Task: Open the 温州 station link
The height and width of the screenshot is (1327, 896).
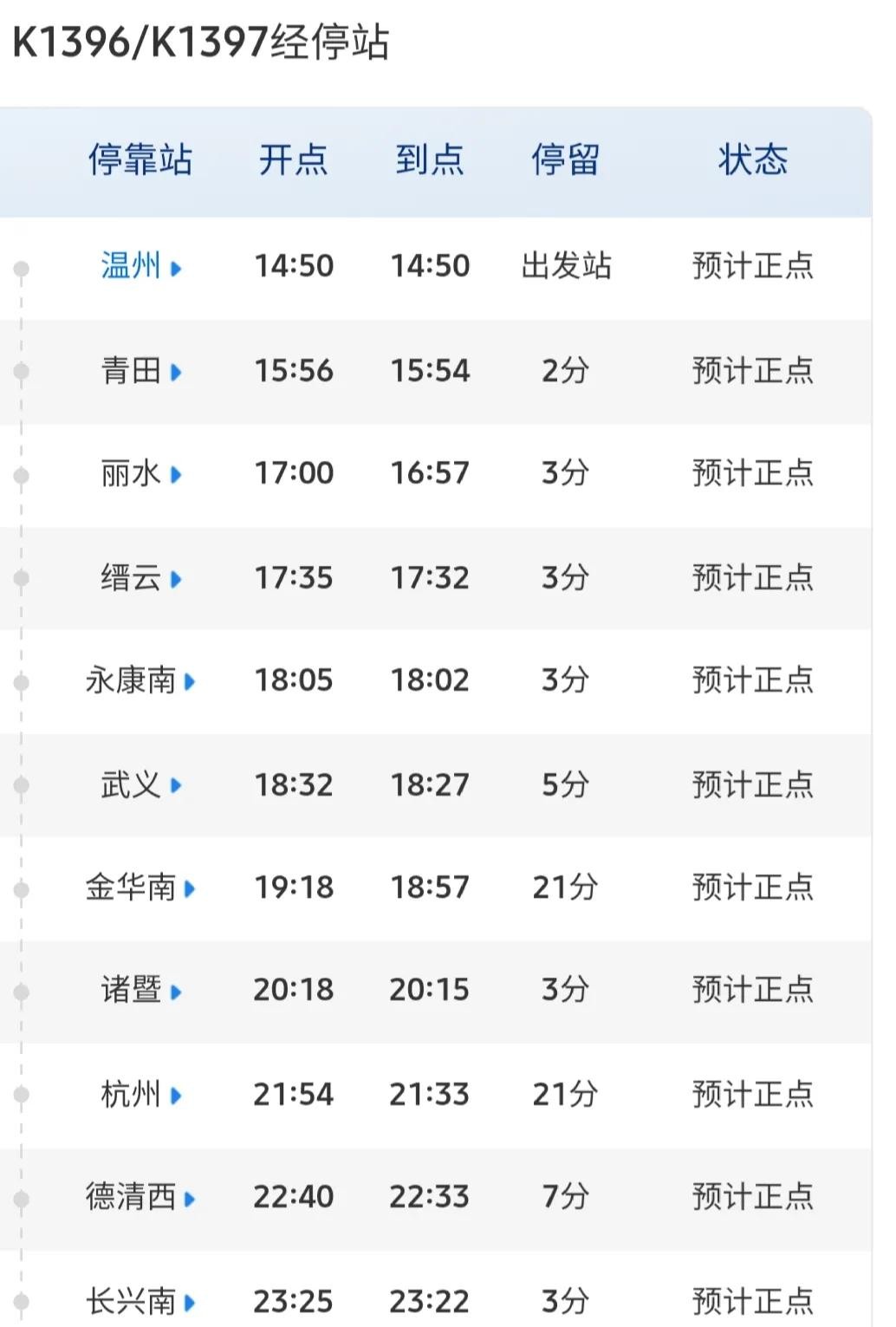Action: [140, 266]
